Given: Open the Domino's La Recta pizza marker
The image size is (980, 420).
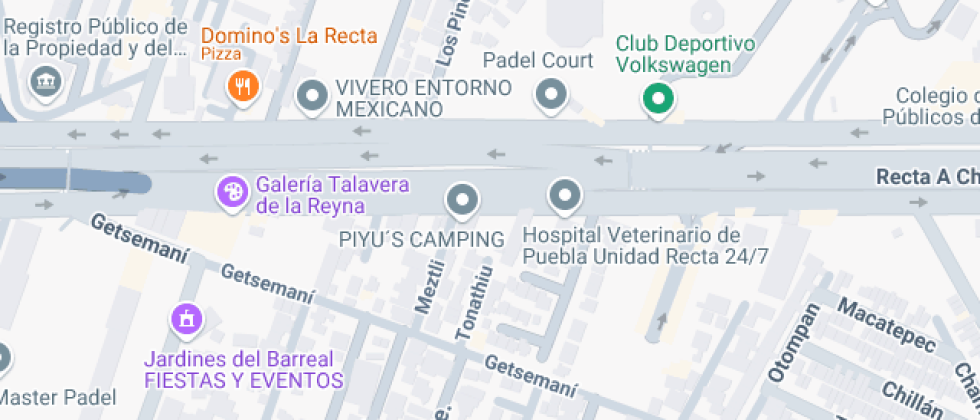Looking at the screenshot, I should click(243, 87).
